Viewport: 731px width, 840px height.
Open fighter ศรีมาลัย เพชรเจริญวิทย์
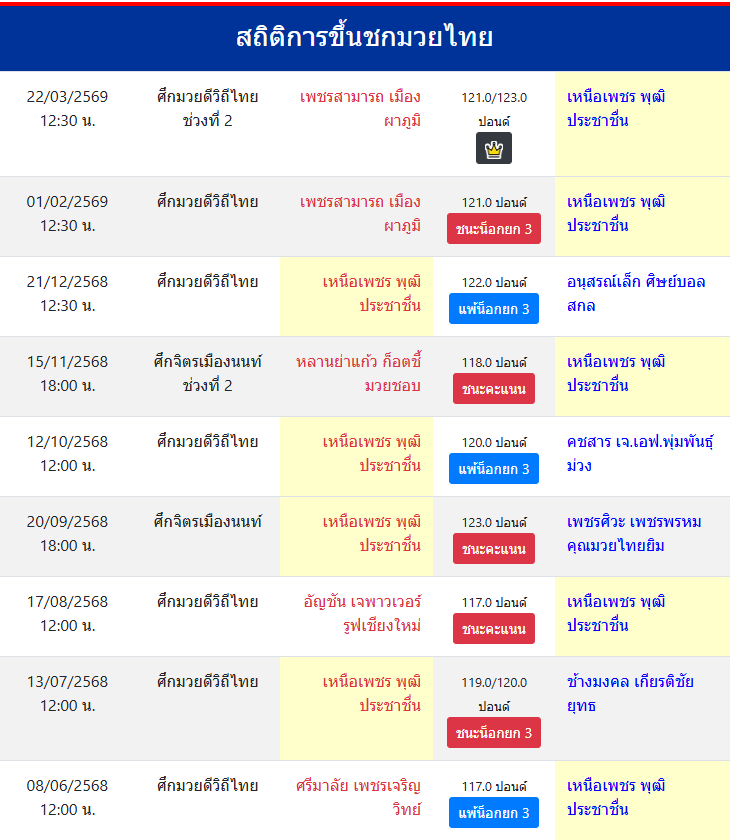(x=359, y=797)
